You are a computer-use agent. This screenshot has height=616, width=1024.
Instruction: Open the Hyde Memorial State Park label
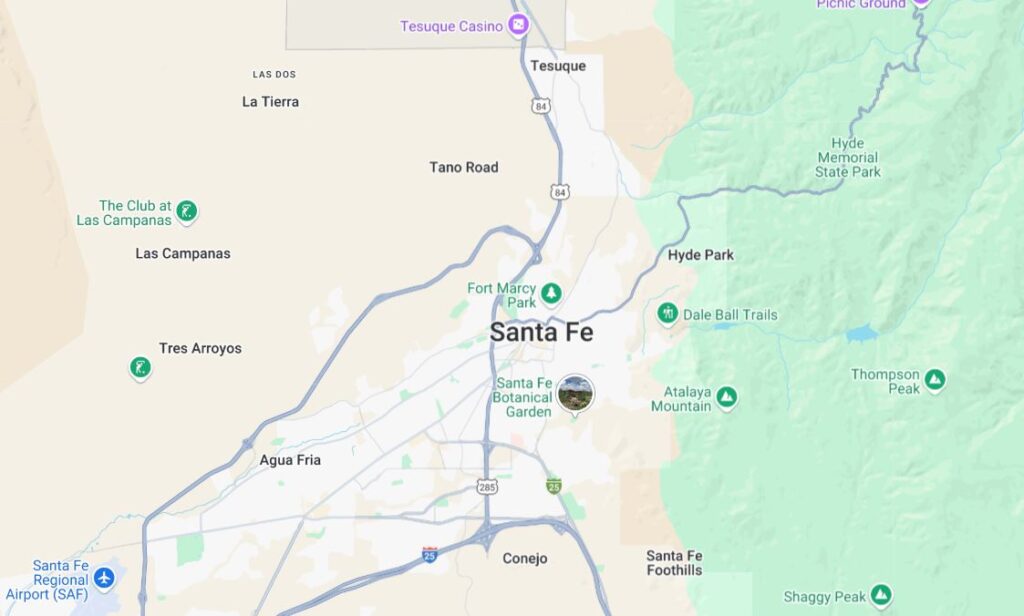(847, 158)
